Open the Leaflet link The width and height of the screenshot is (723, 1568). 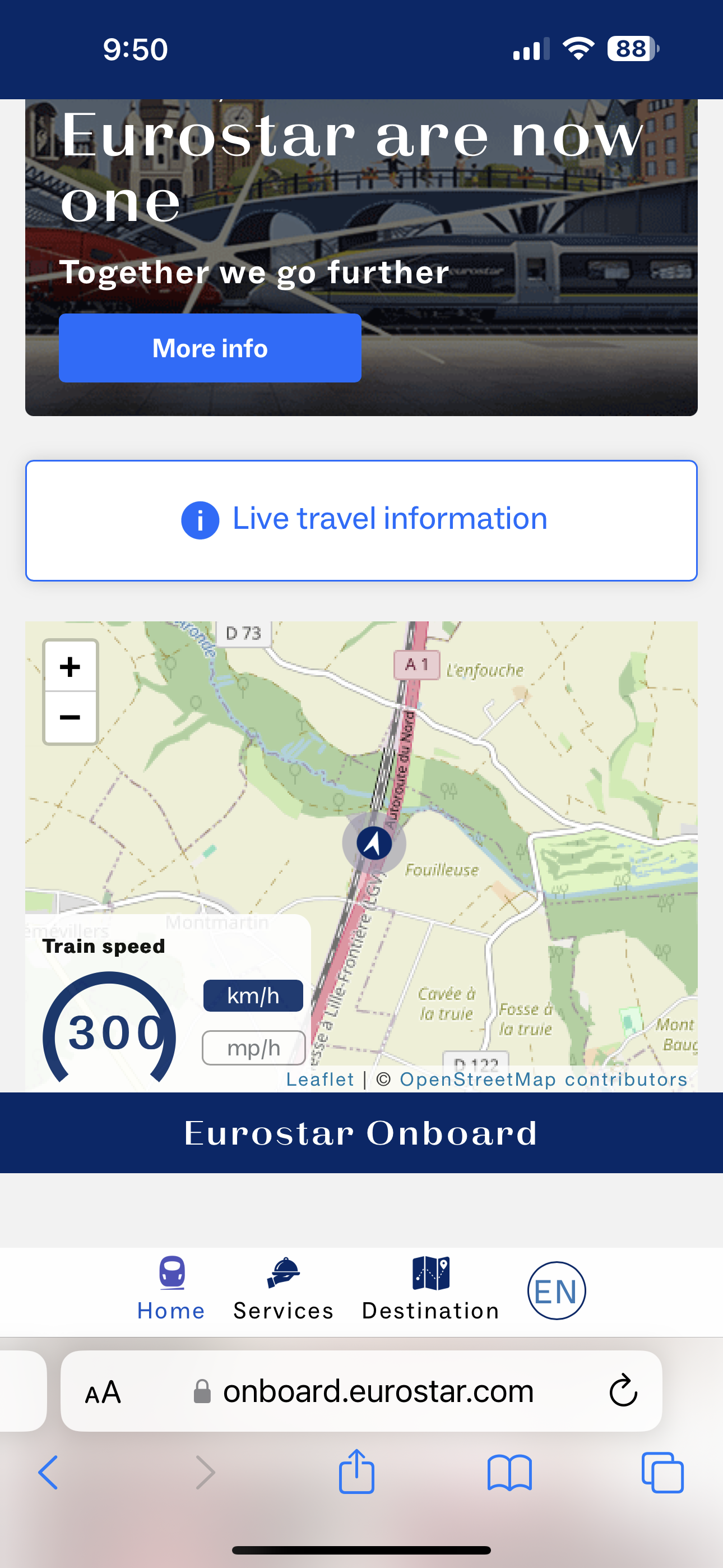click(320, 1079)
